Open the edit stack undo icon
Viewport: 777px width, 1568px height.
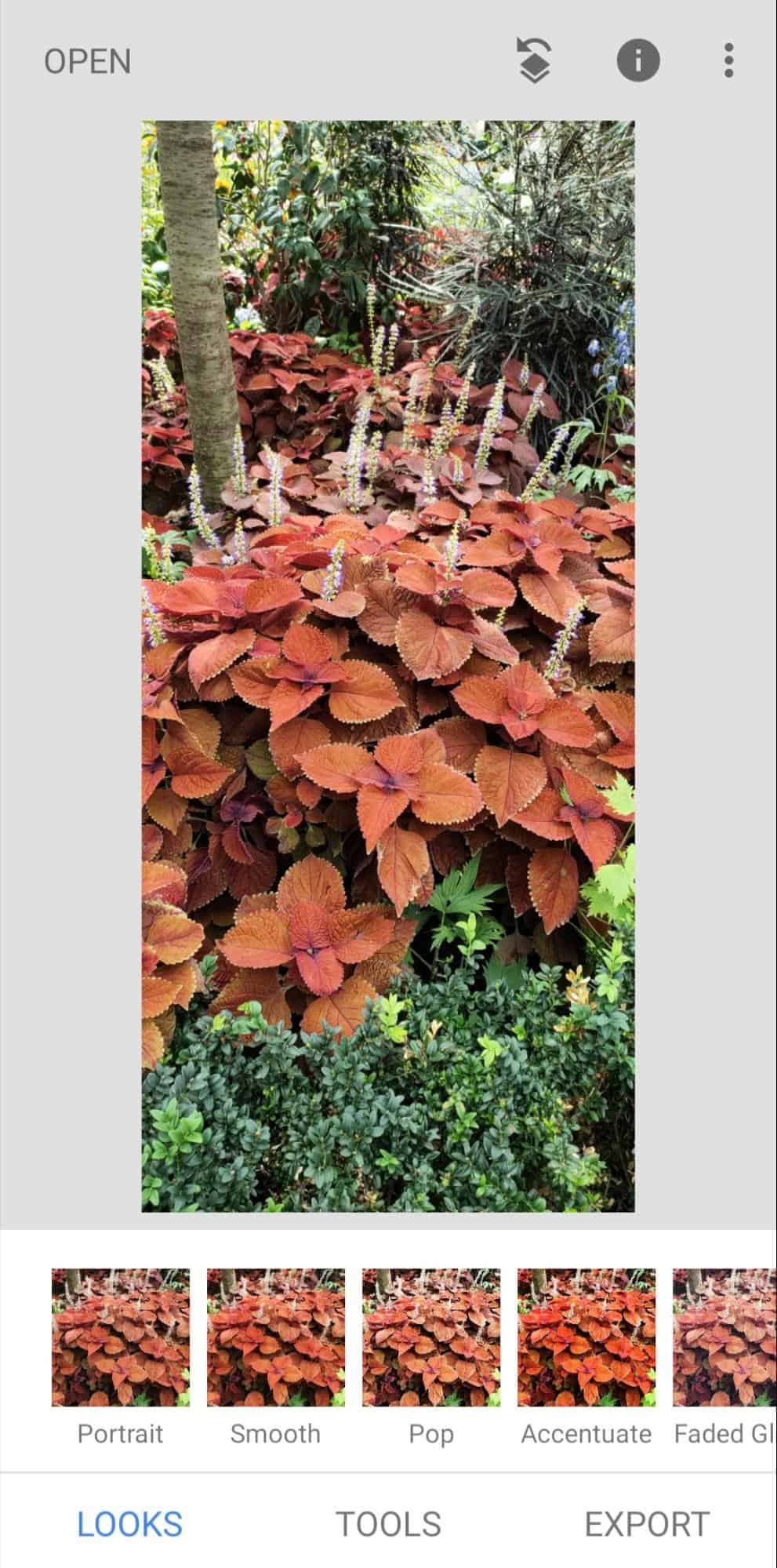[535, 60]
